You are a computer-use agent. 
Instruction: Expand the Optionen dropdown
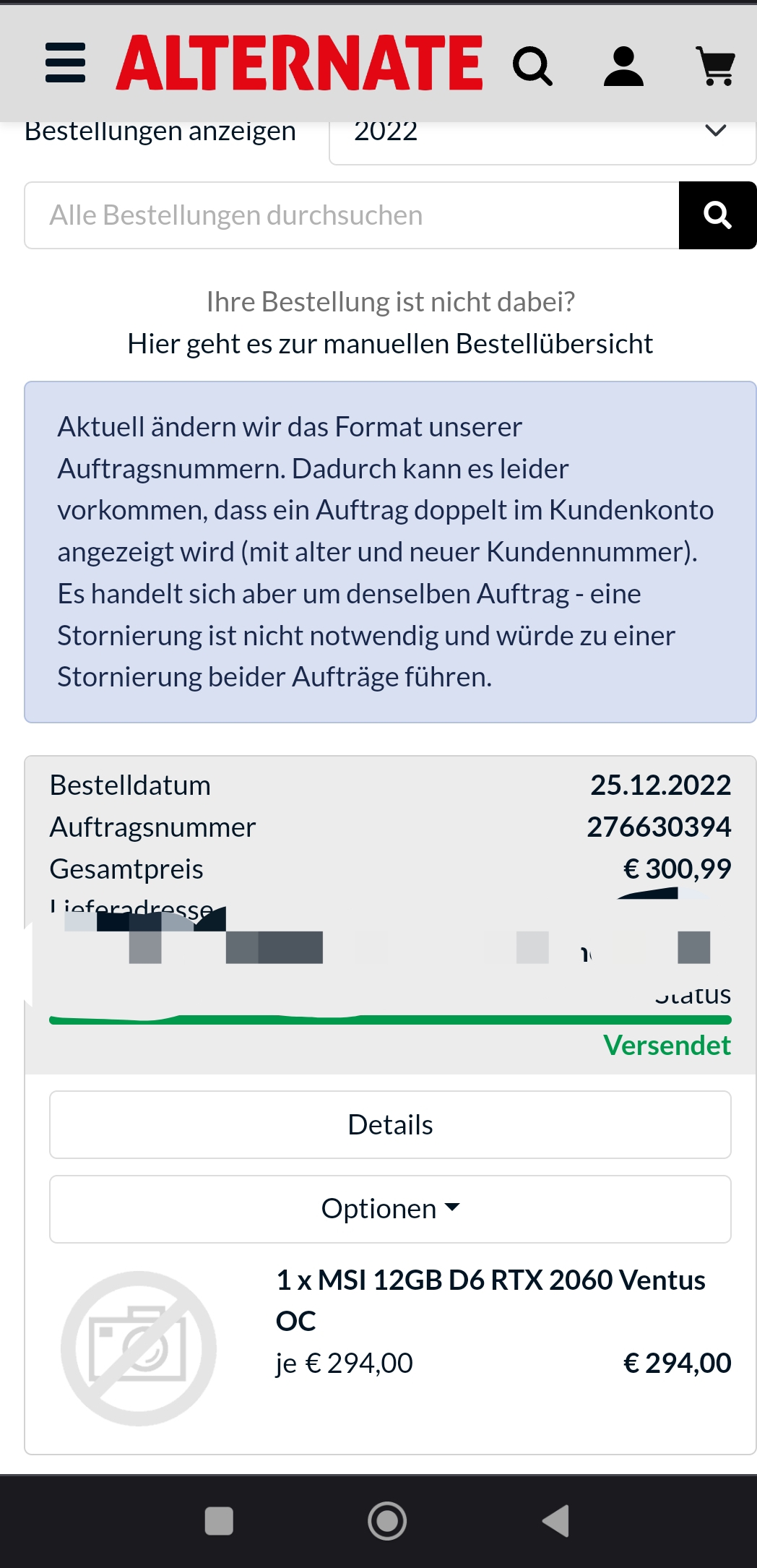[390, 1209]
